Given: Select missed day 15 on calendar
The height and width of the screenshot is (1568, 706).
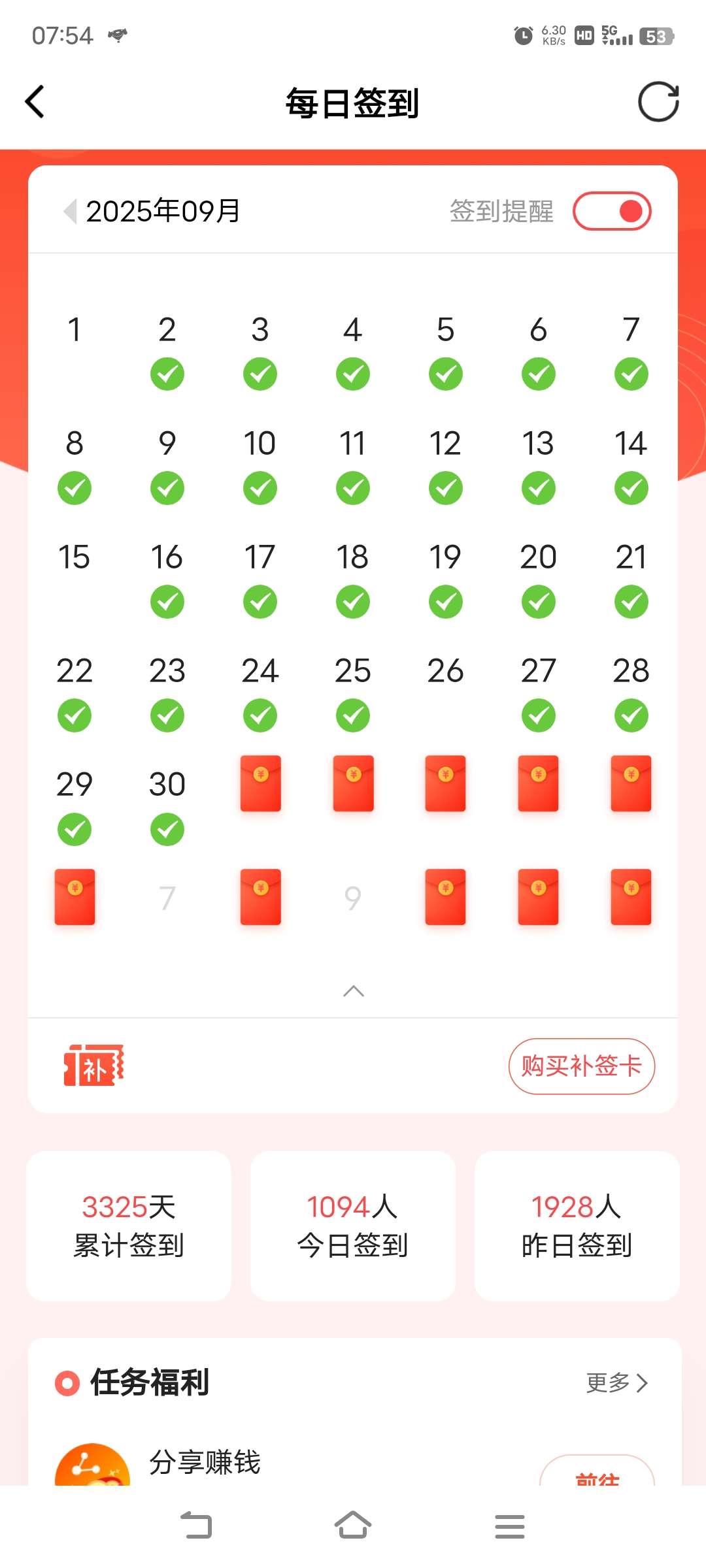Looking at the screenshot, I should tap(74, 558).
